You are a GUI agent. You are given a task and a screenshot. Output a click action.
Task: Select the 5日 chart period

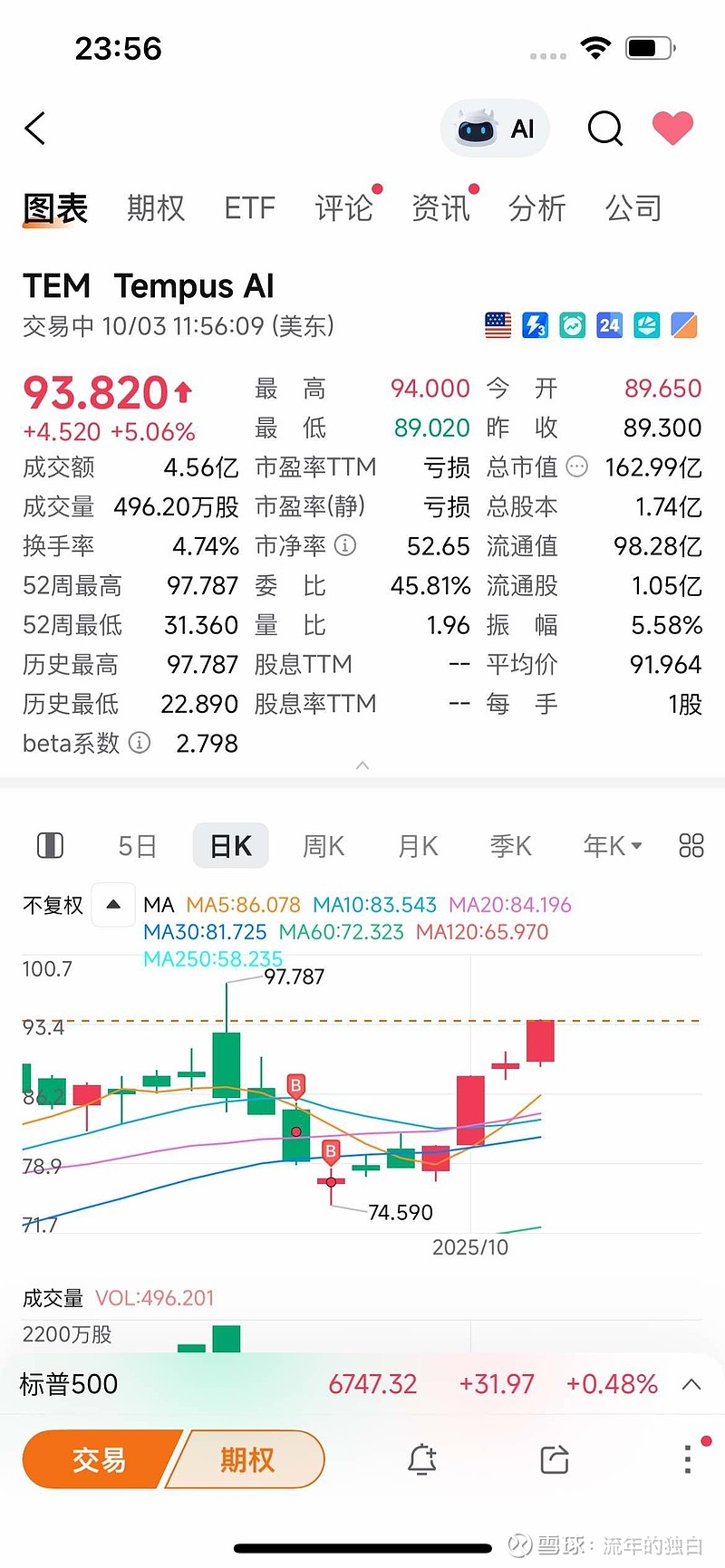pos(138,846)
